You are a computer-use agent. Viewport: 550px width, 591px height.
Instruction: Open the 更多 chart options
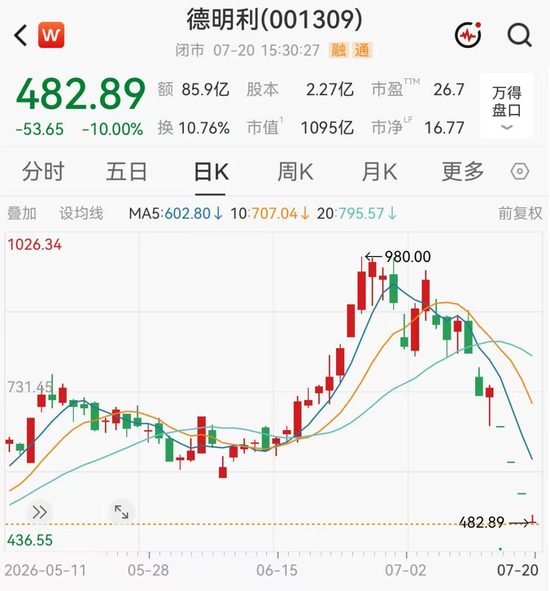(463, 172)
